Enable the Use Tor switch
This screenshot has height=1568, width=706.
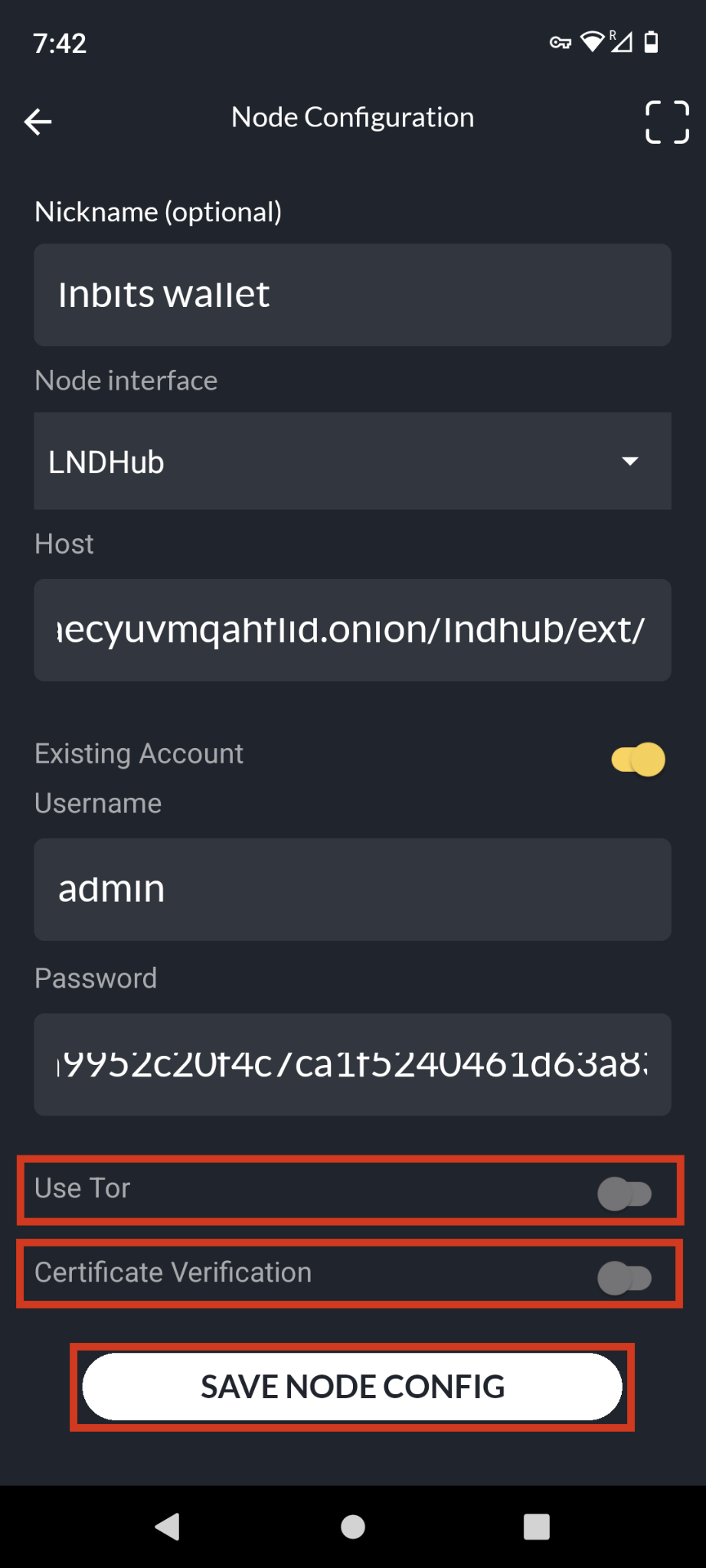[624, 1193]
